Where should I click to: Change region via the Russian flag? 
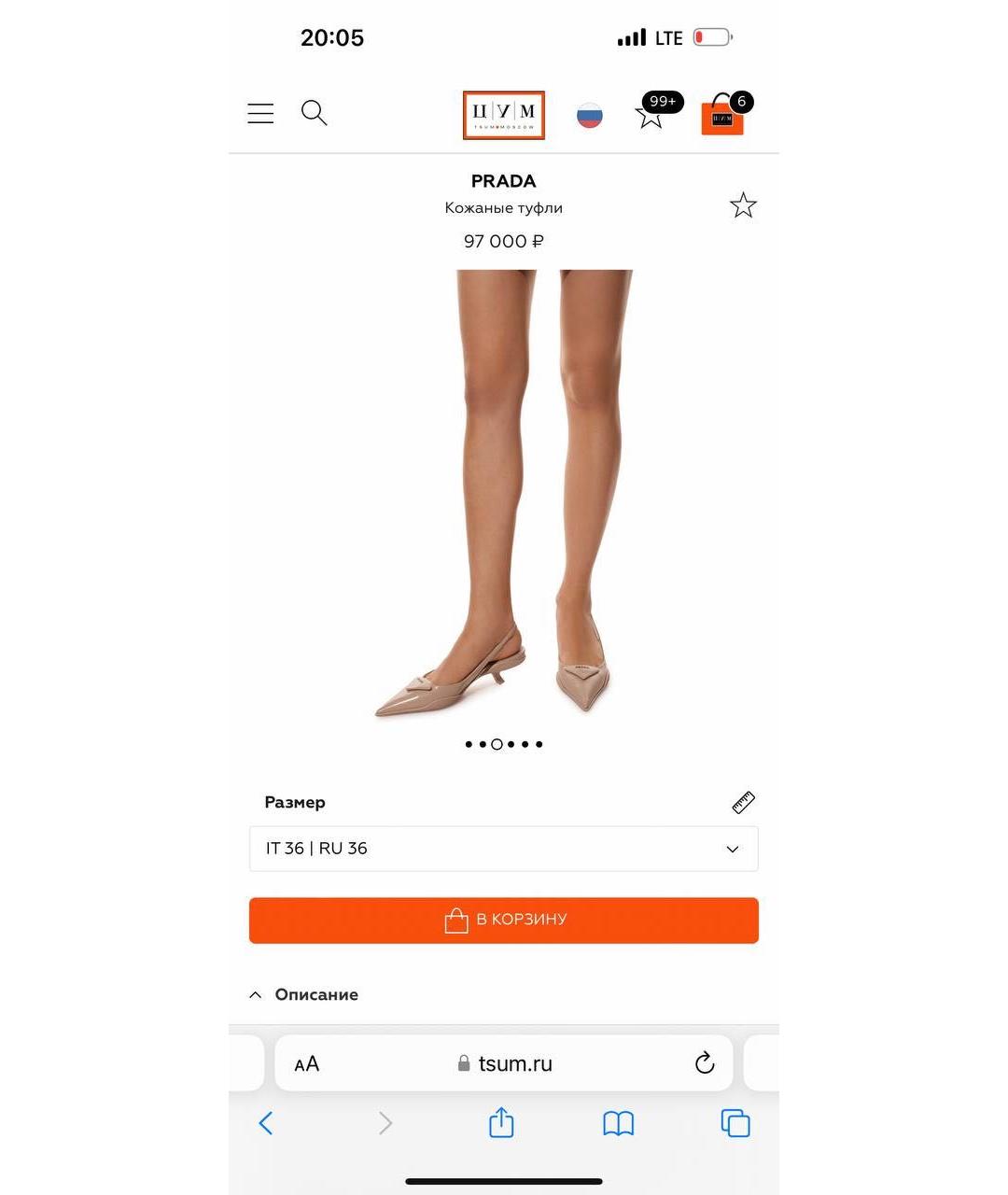(589, 116)
